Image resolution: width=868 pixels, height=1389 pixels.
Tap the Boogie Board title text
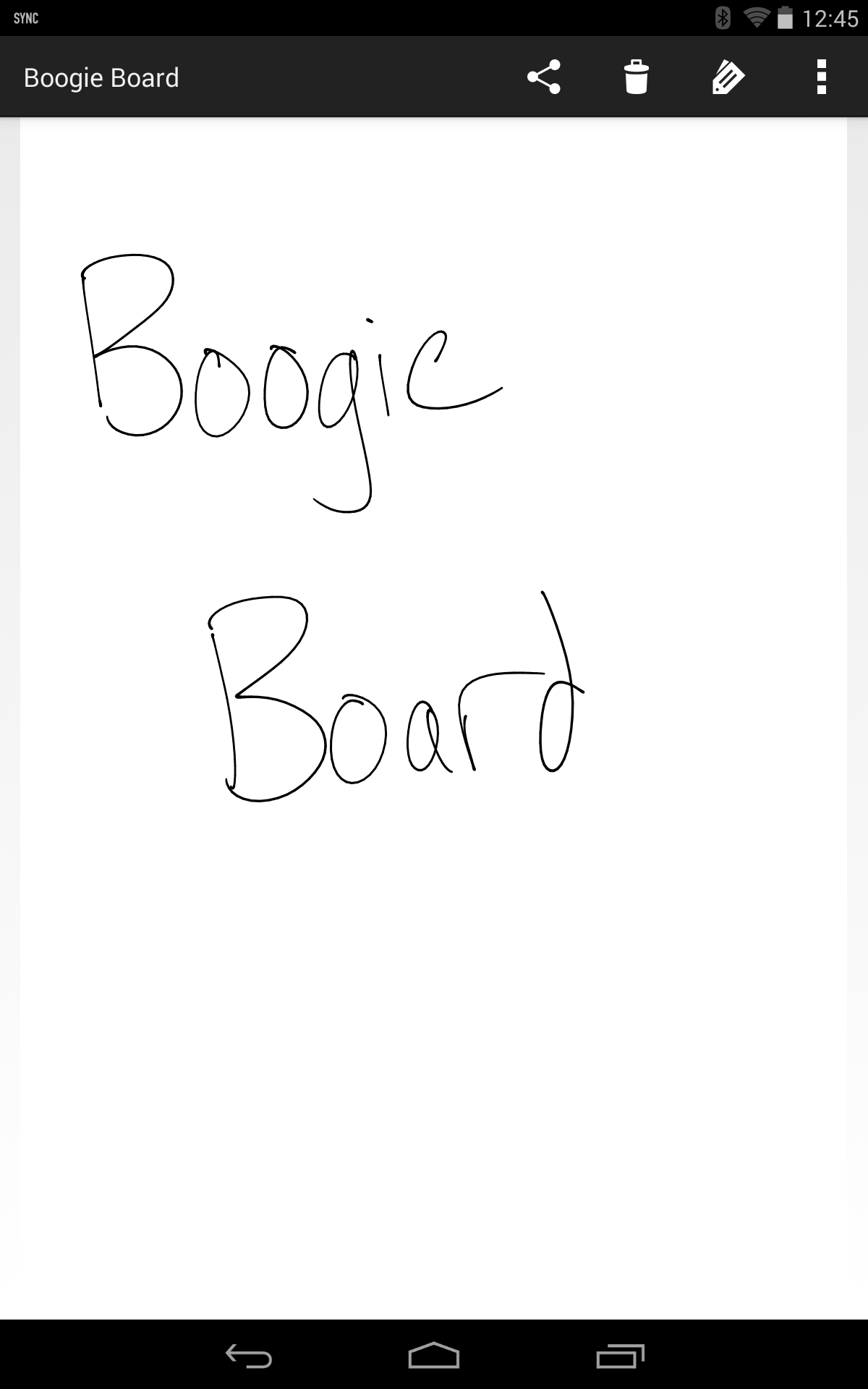pyautogui.click(x=101, y=77)
